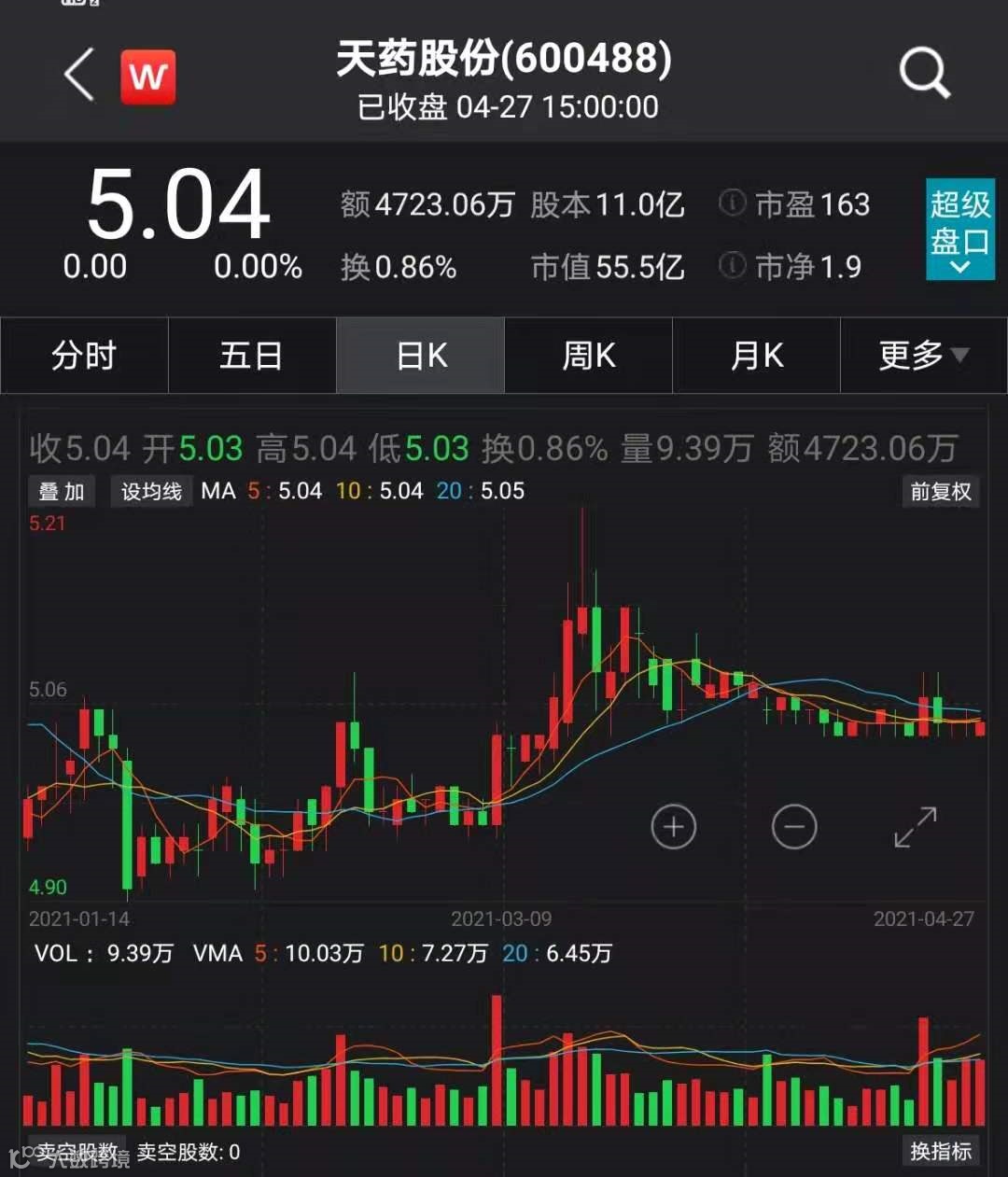This screenshot has height=1177, width=1008.
Task: Switch to the 分时 tab
Action: point(84,356)
